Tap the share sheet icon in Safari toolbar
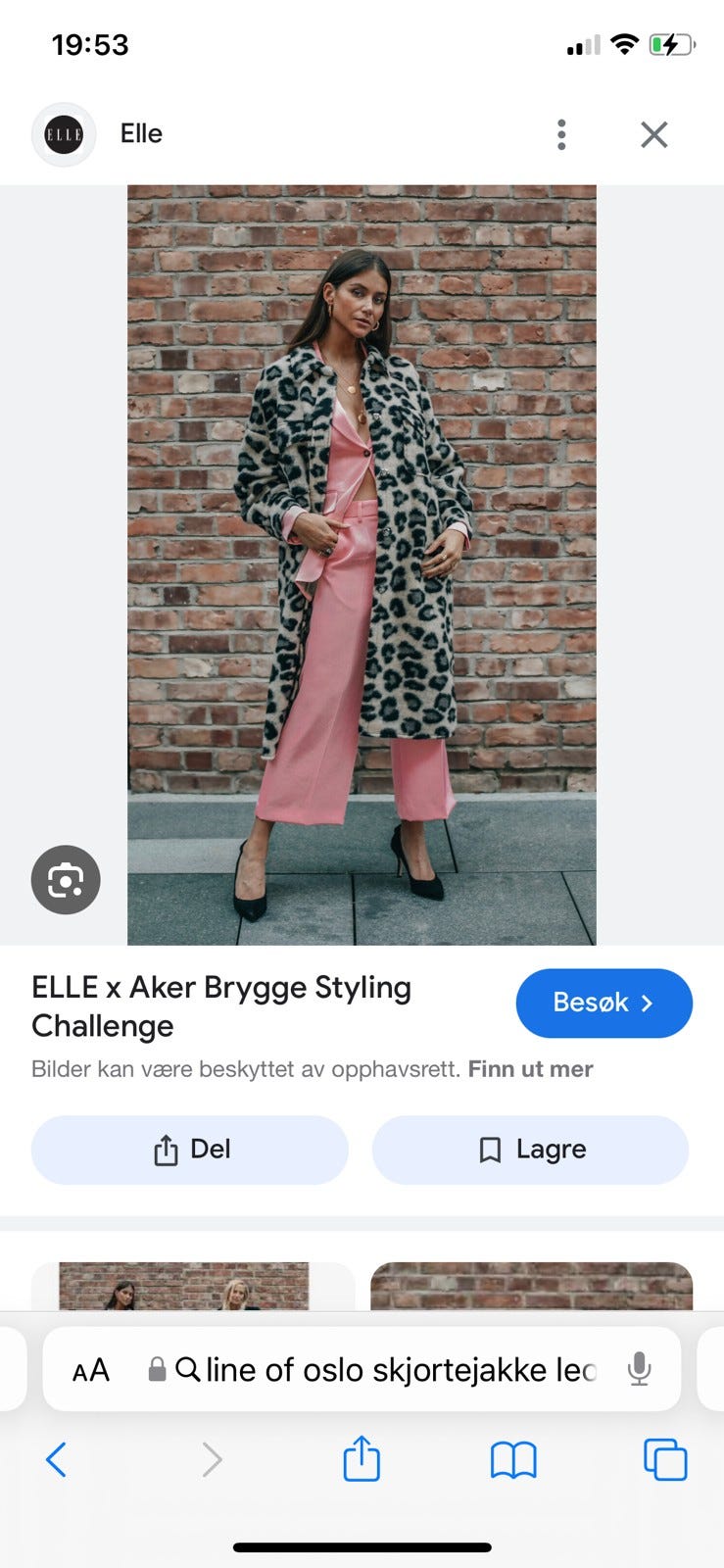 click(362, 1459)
